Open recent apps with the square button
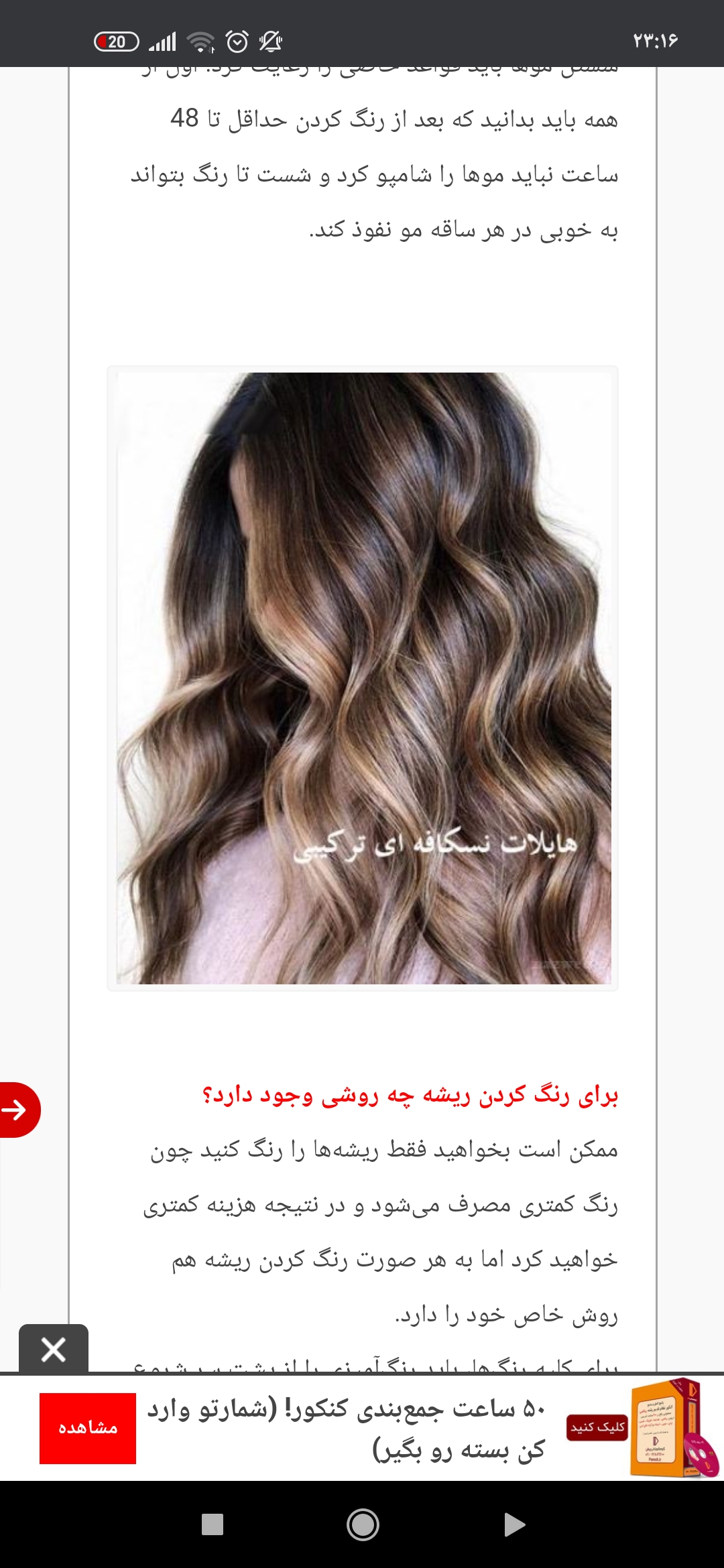Screen dimensions: 724x1568 [x=213, y=1524]
